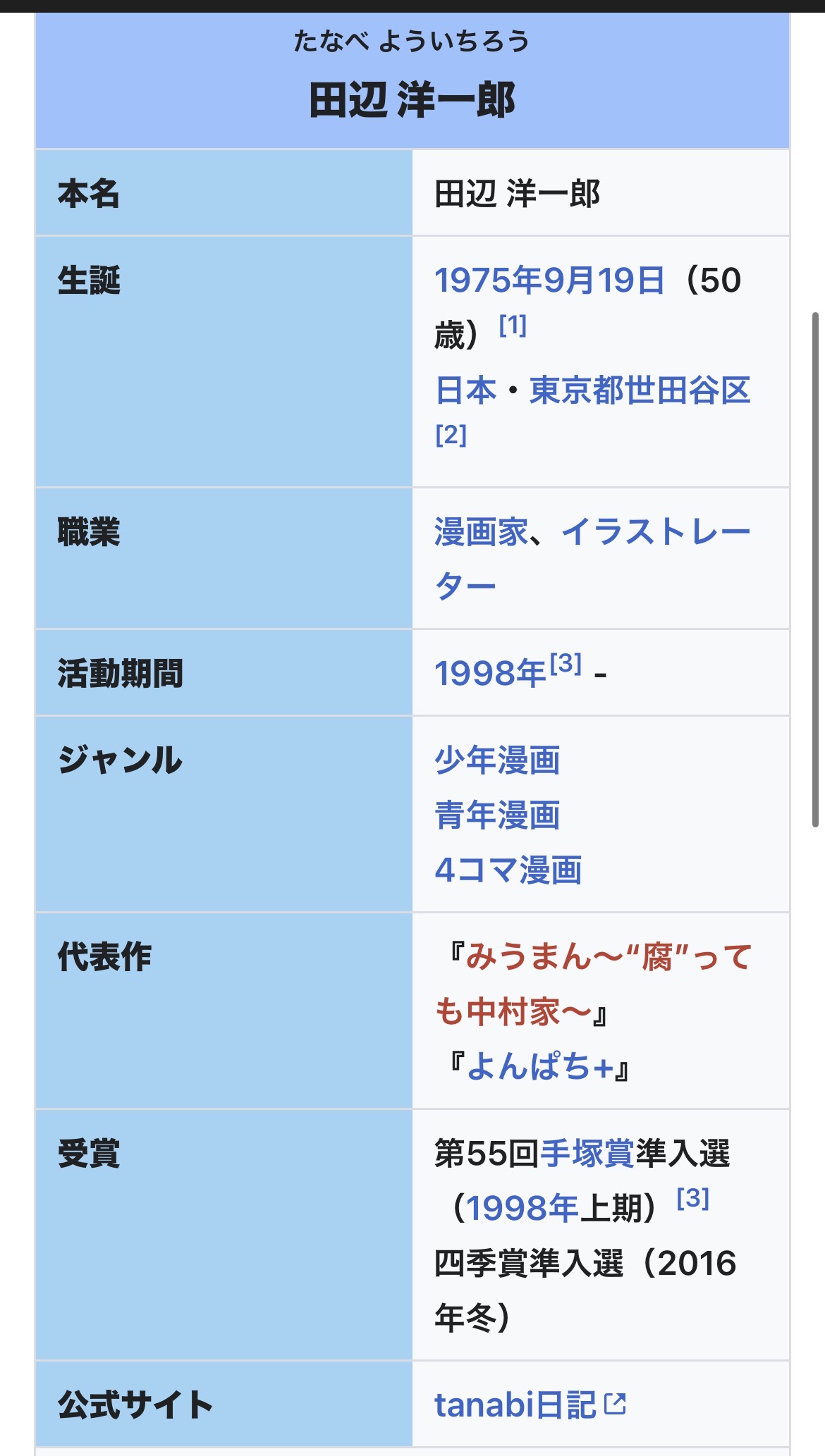Open the 漫画家 occupation link
825x1456 pixels.
481,532
